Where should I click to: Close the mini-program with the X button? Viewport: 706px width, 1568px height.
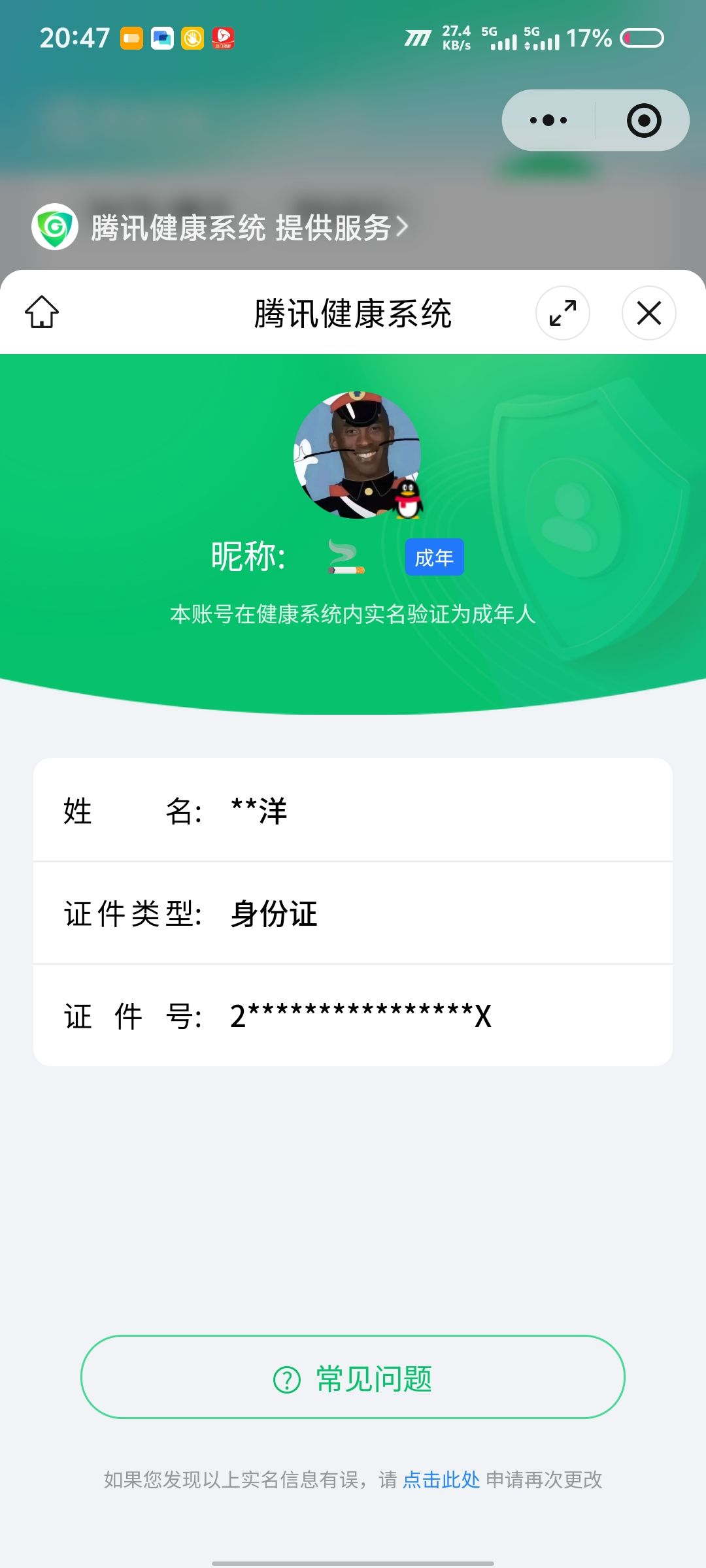(648, 313)
